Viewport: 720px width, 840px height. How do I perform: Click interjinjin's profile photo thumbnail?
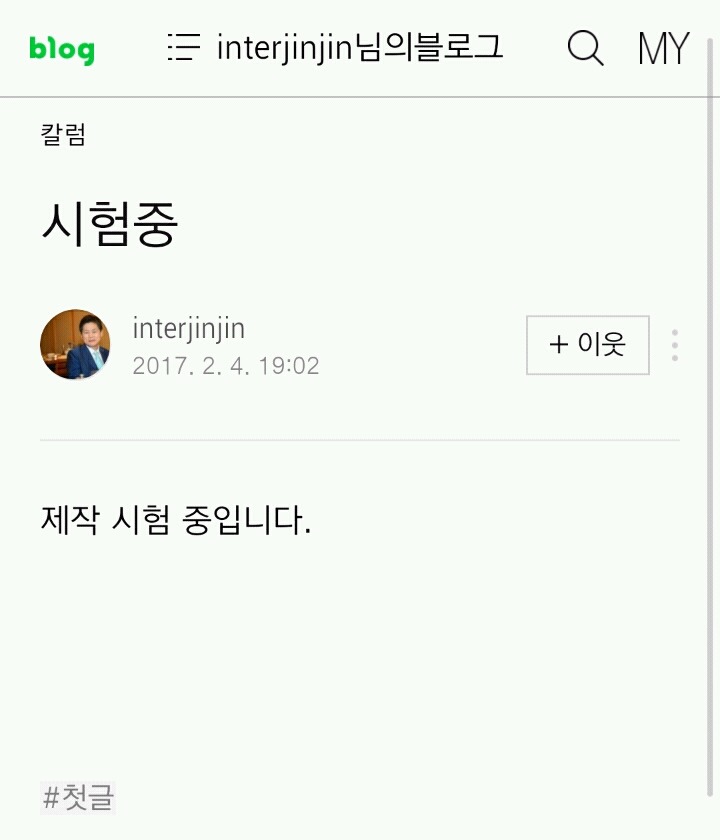click(75, 344)
